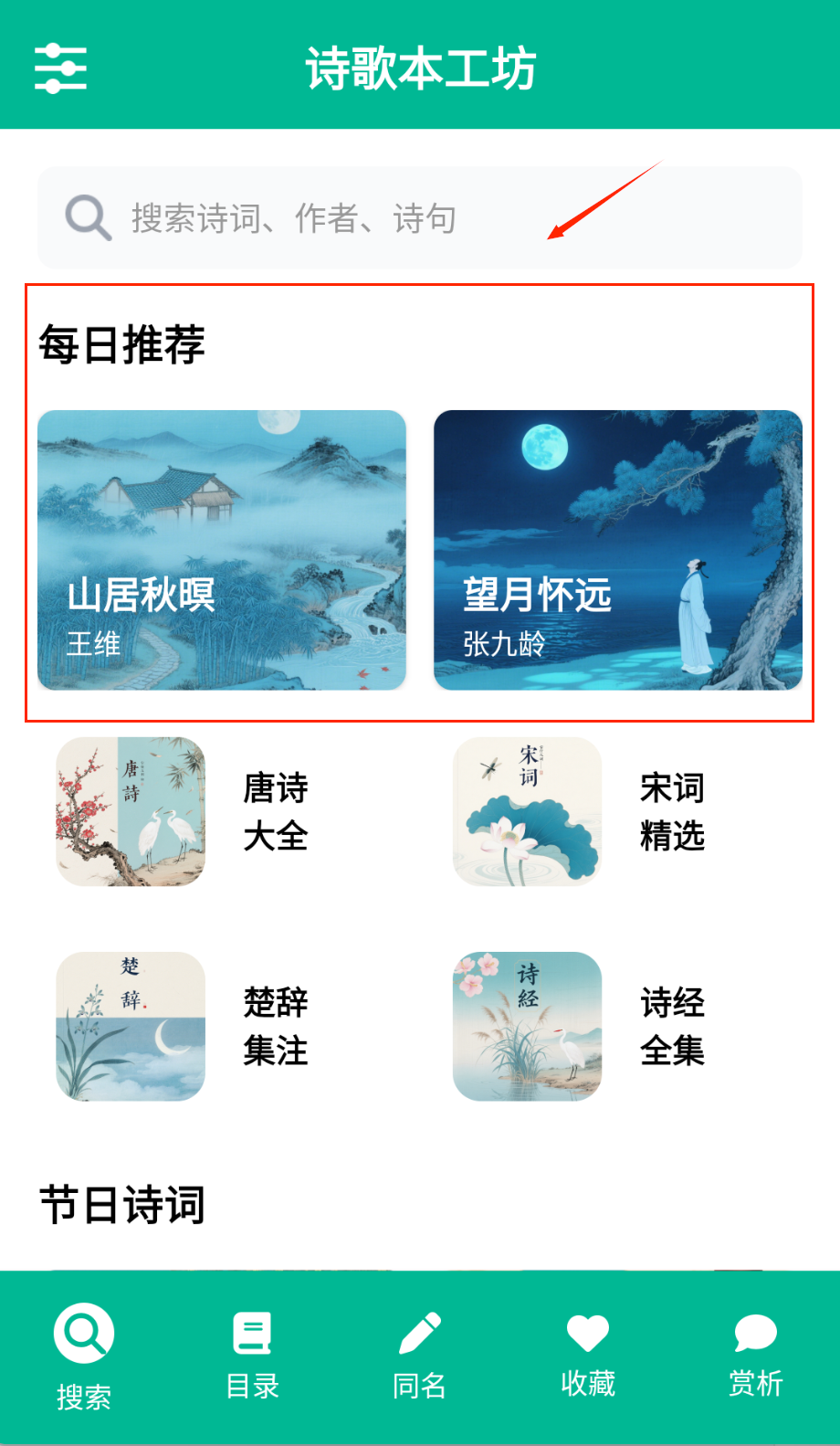
Task: Open the 宋词精选 collection
Action: tap(580, 812)
